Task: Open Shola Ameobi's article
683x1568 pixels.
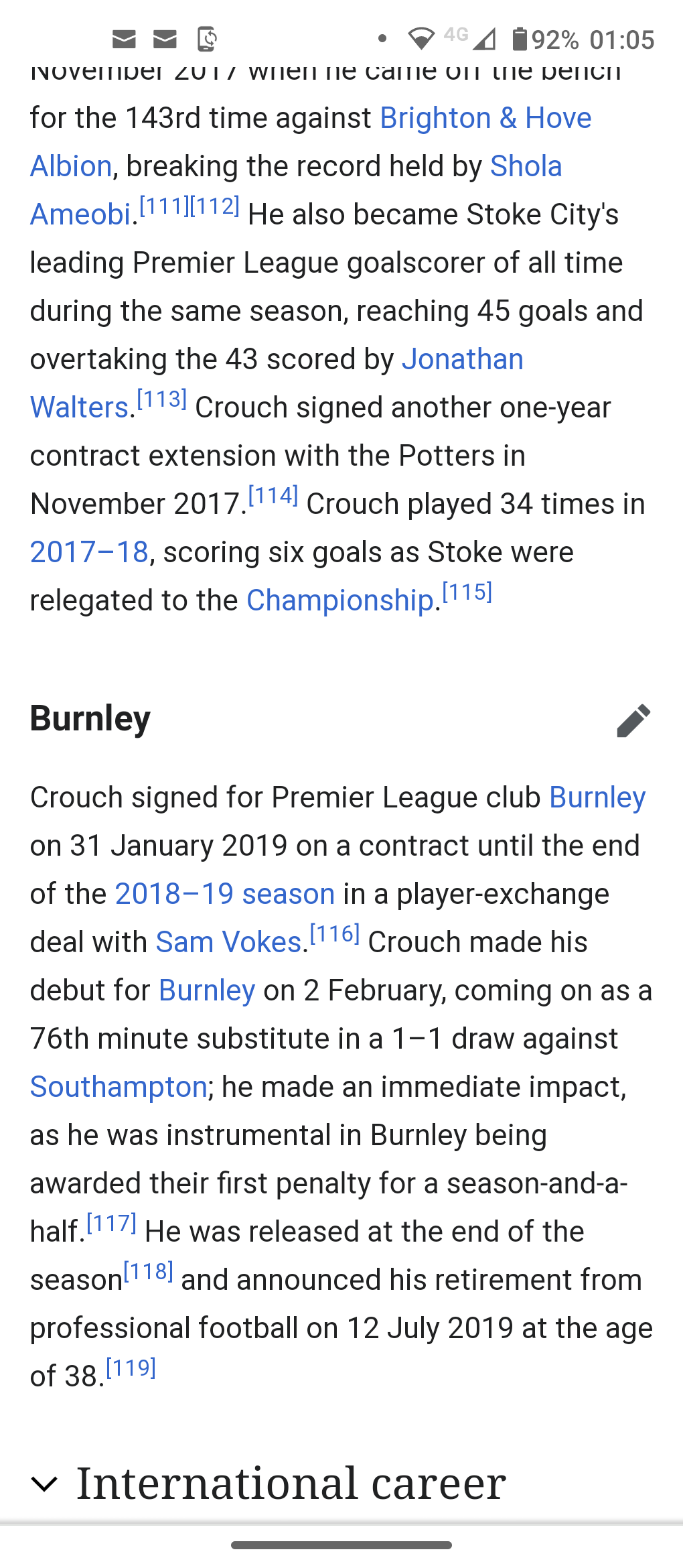Action: 526,167
